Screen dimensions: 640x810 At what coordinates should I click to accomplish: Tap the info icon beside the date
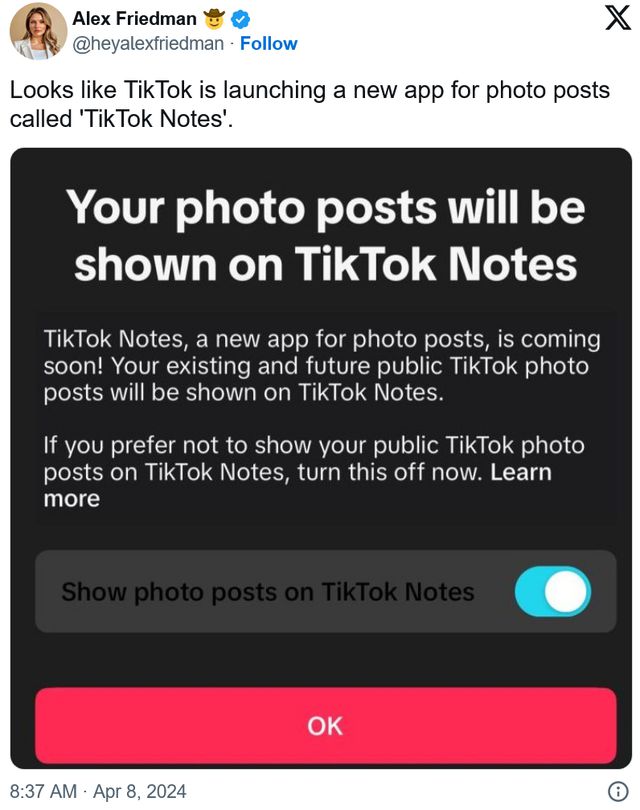(618, 791)
